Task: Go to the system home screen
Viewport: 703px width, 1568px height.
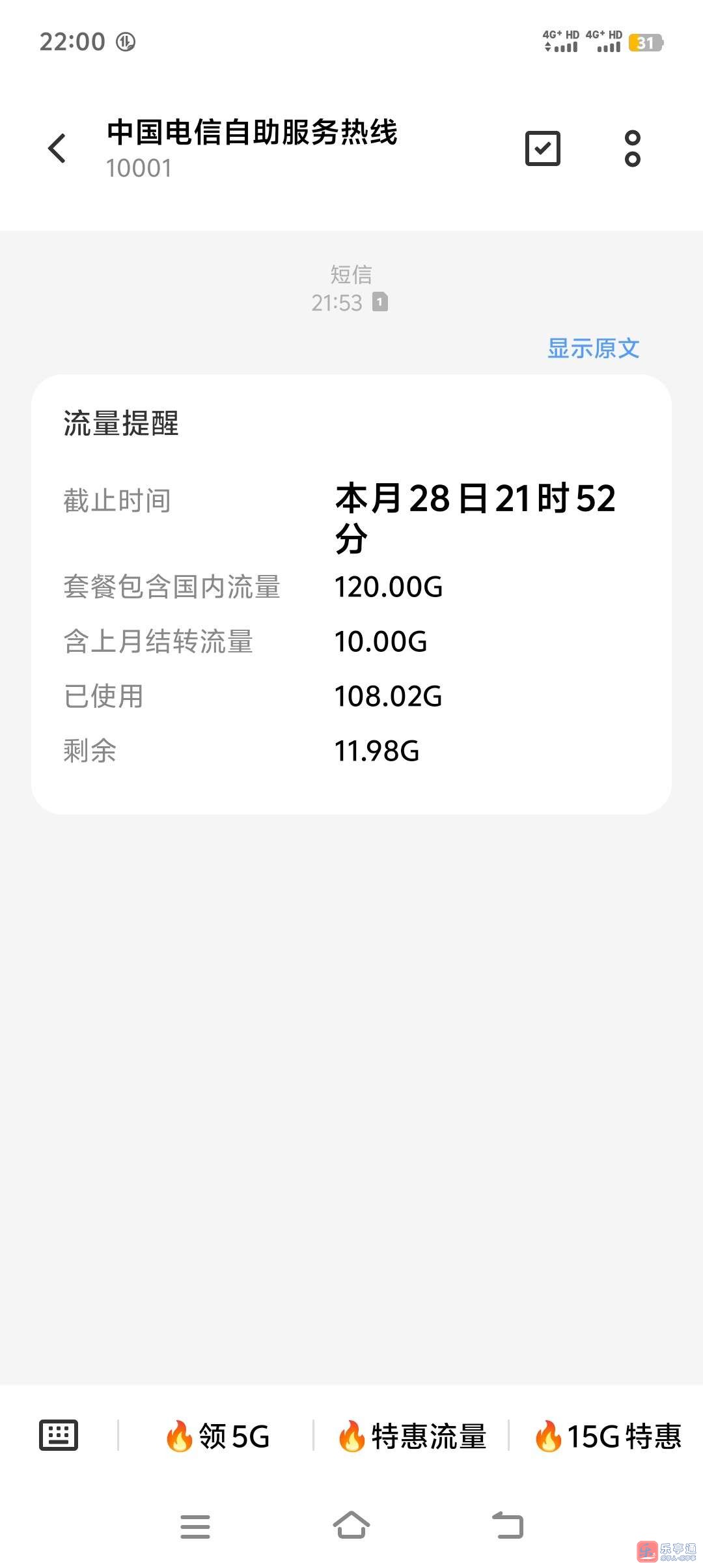Action: pos(351,1526)
